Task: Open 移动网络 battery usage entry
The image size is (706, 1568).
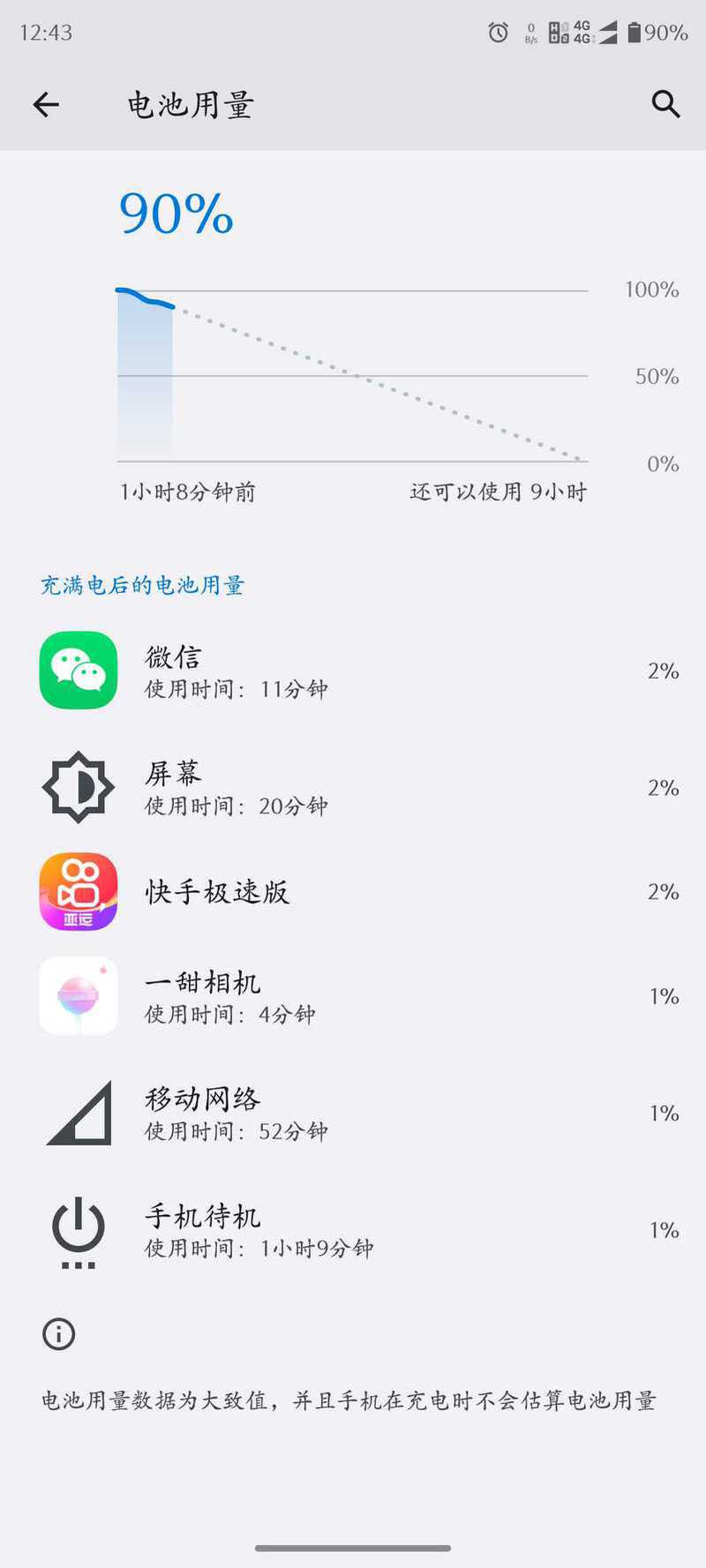Action: 353,1113
